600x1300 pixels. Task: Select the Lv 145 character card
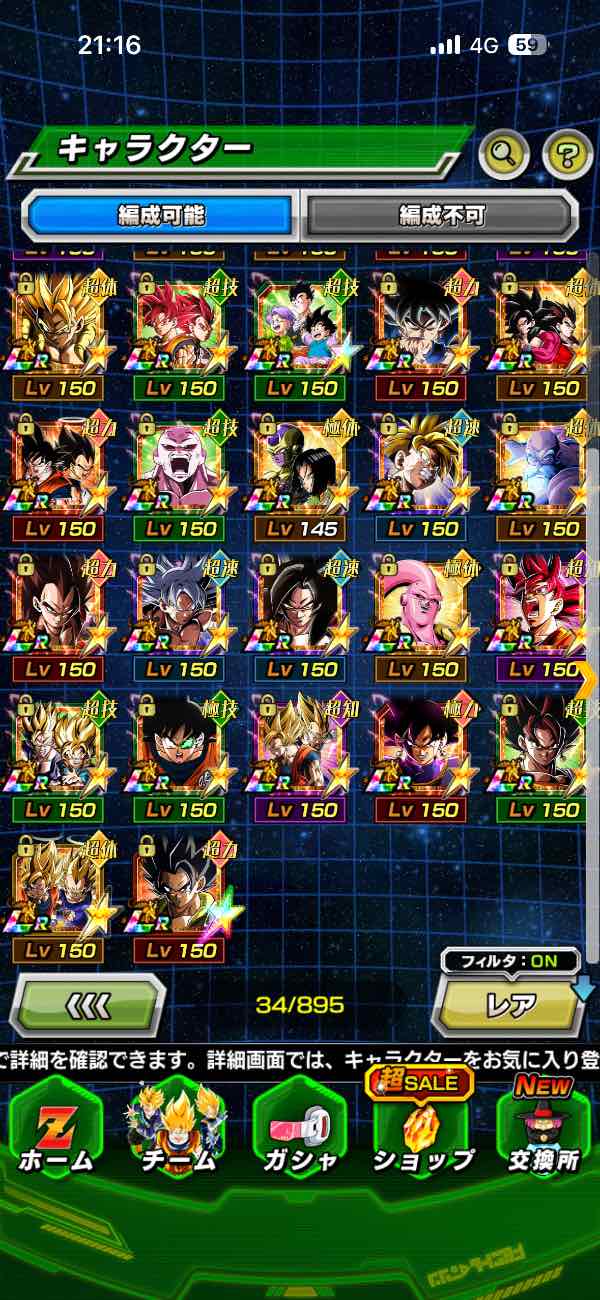point(301,475)
